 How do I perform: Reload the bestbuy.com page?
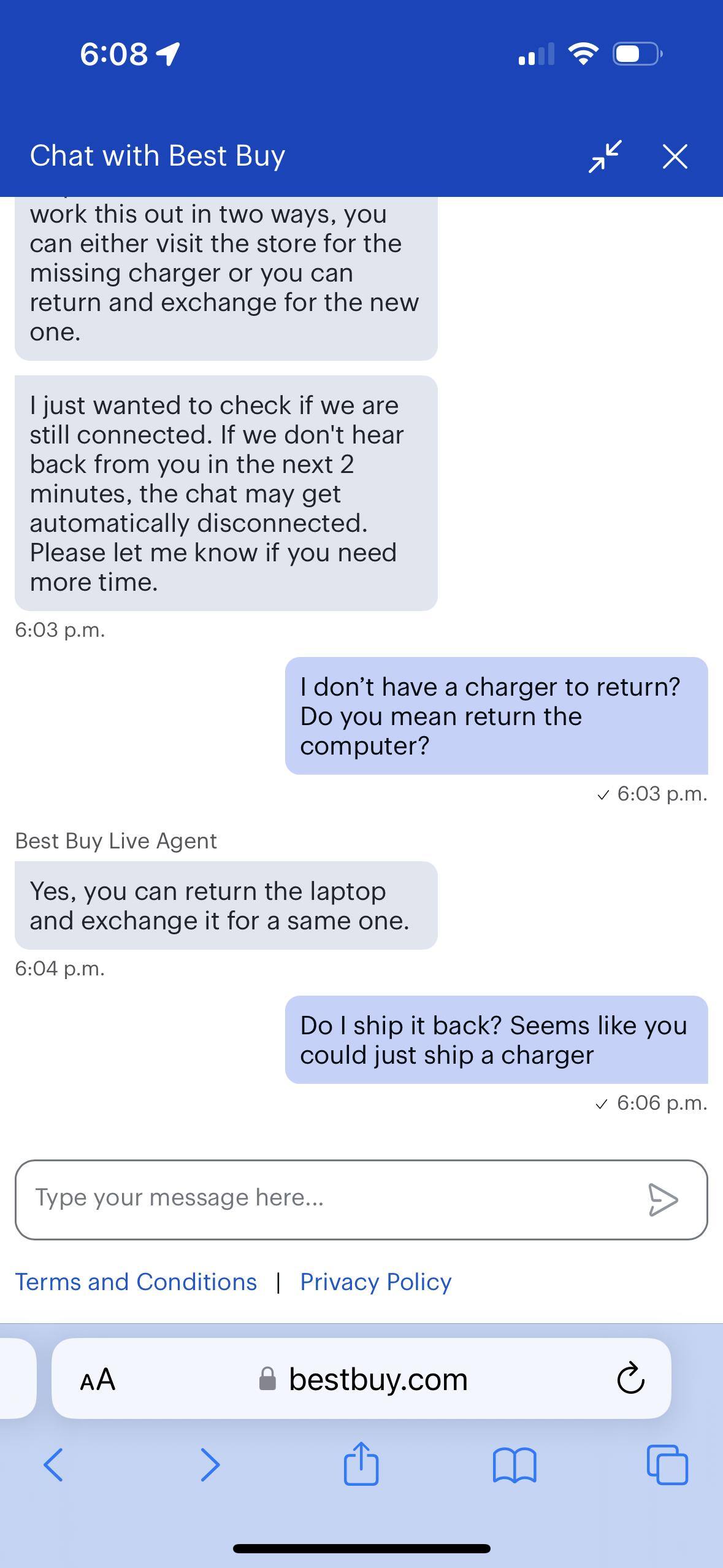(631, 1378)
